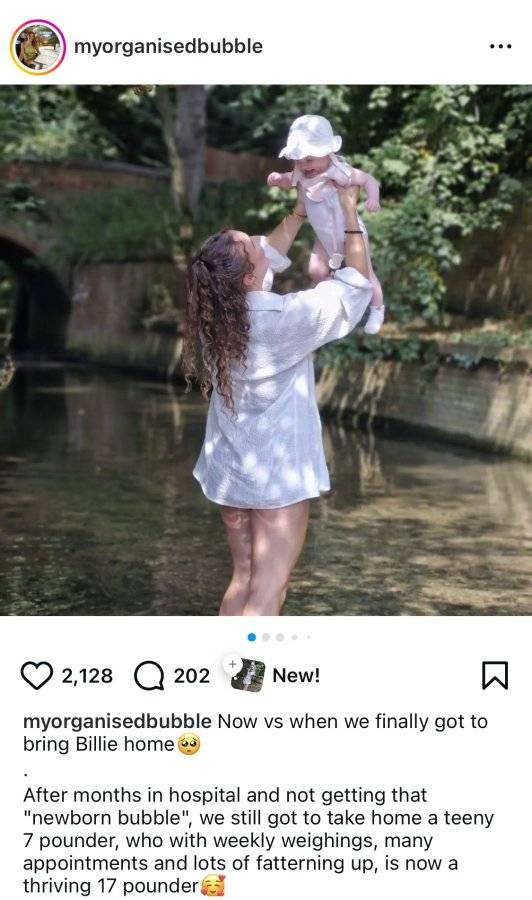The width and height of the screenshot is (532, 900).
Task: Tap the post photo of the woman and baby
Action: click(x=266, y=350)
